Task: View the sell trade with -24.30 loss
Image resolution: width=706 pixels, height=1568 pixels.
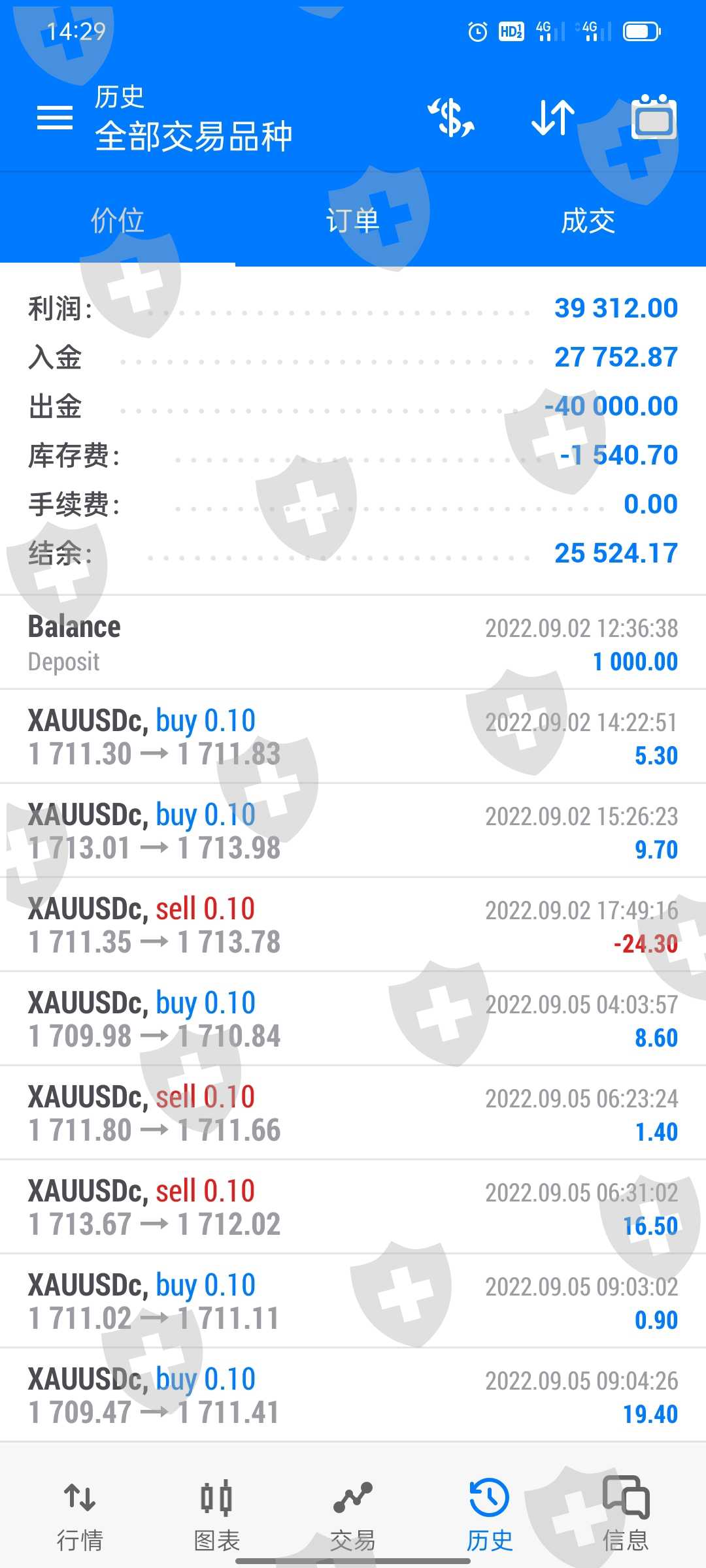Action: coord(353,925)
